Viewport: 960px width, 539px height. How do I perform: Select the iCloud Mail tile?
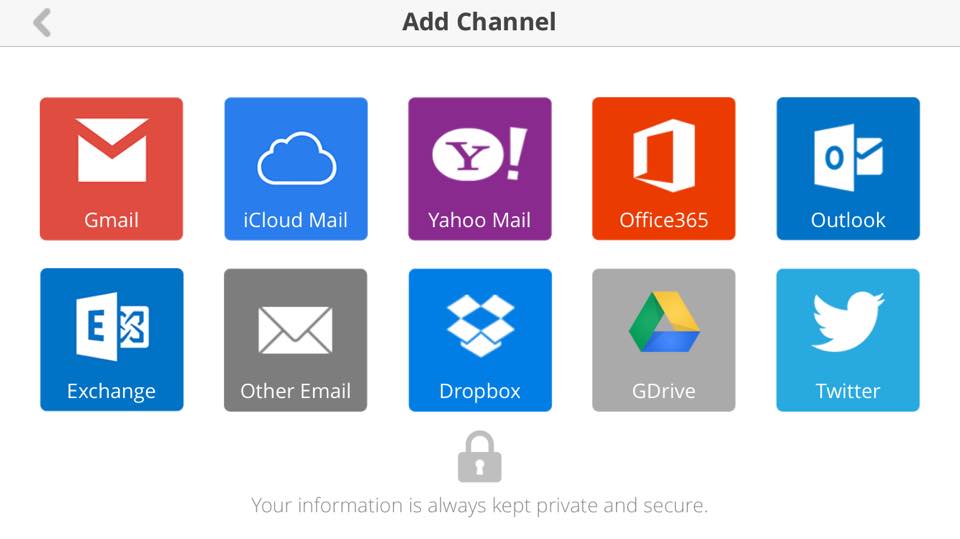coord(295,169)
